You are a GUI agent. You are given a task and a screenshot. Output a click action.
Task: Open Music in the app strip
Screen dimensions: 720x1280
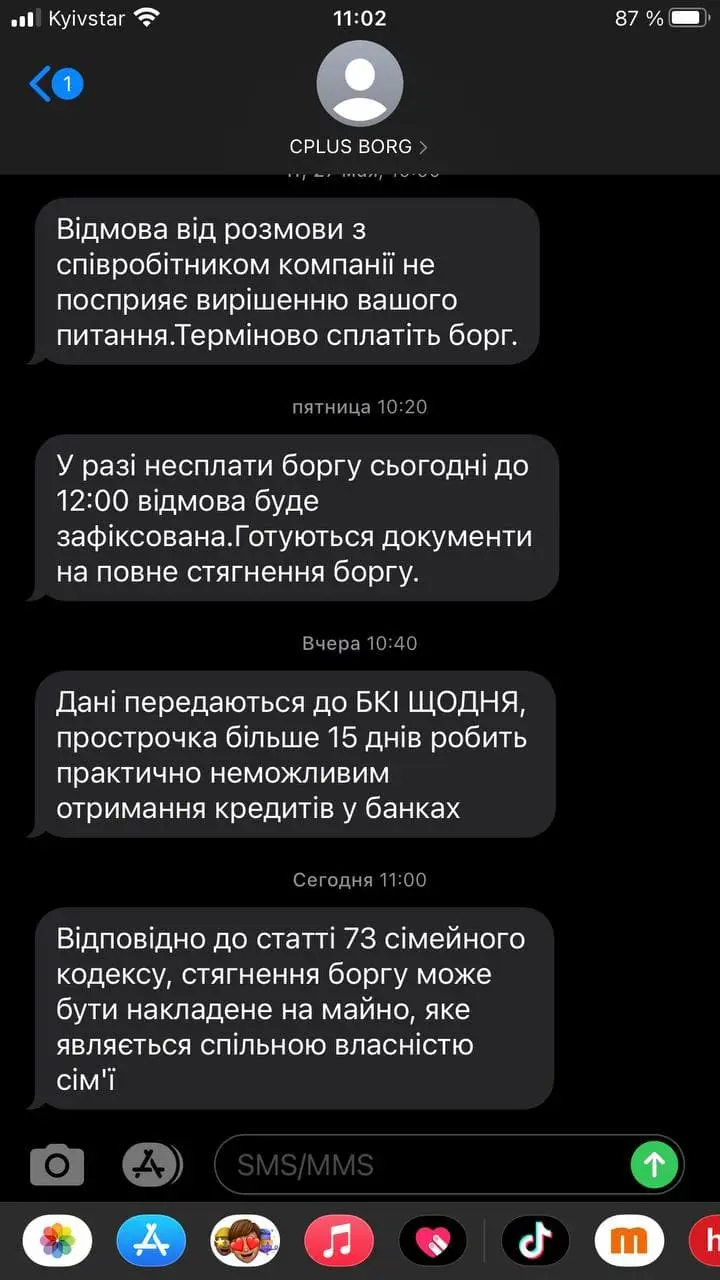[339, 1243]
